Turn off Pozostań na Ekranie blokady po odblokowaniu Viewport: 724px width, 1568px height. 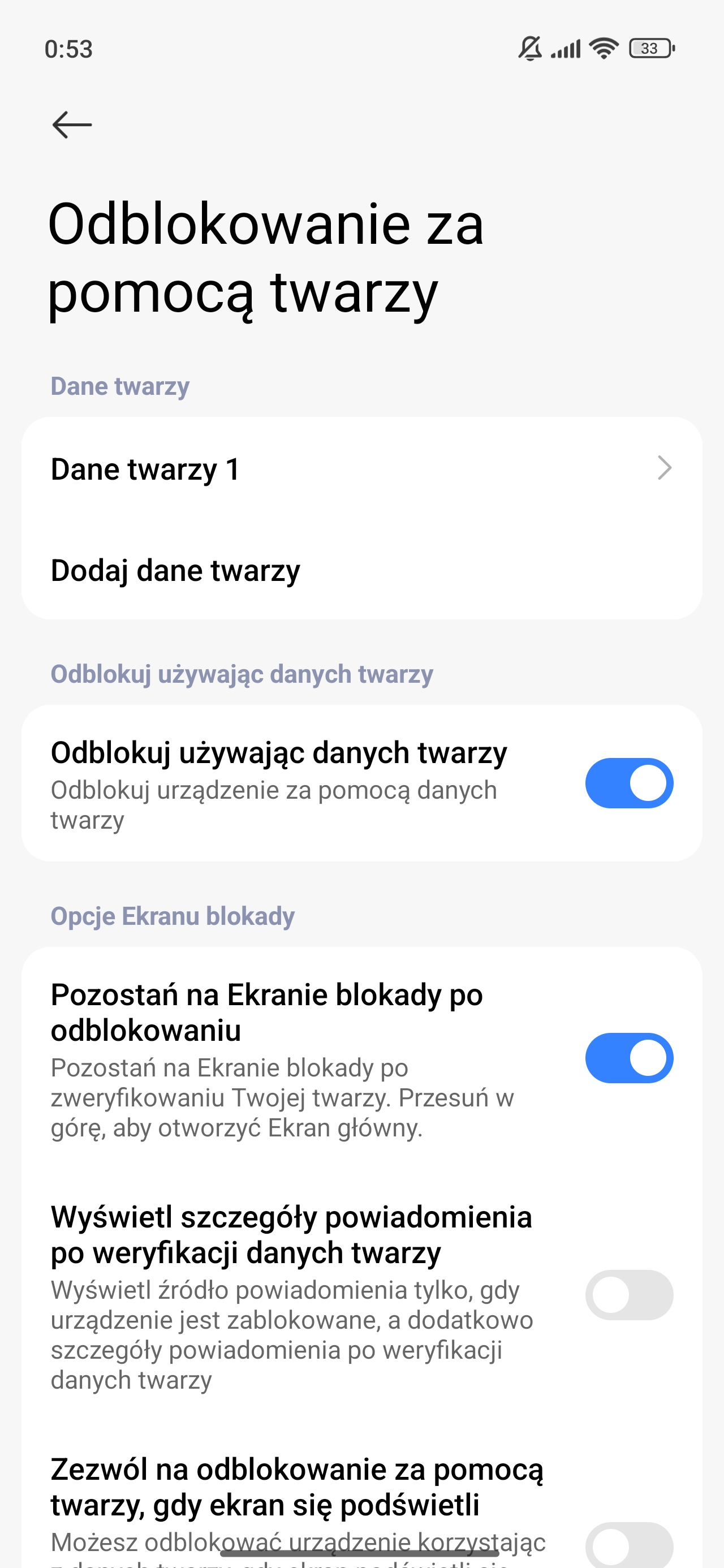tap(628, 1058)
